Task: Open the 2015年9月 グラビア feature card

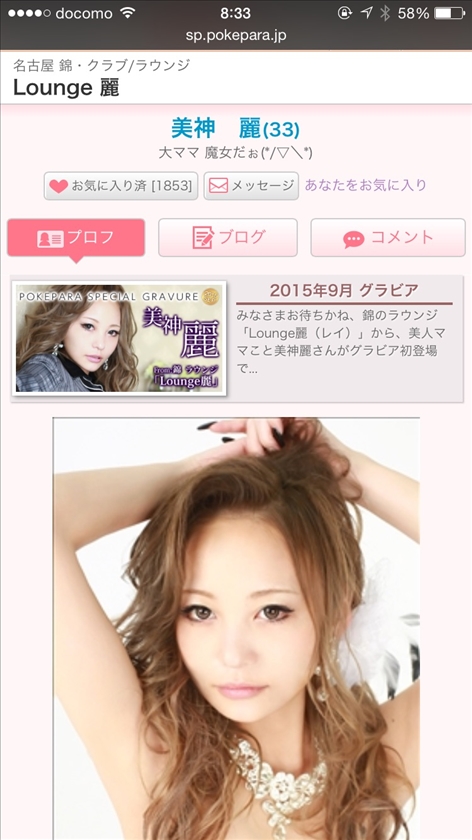Action: (x=237, y=339)
